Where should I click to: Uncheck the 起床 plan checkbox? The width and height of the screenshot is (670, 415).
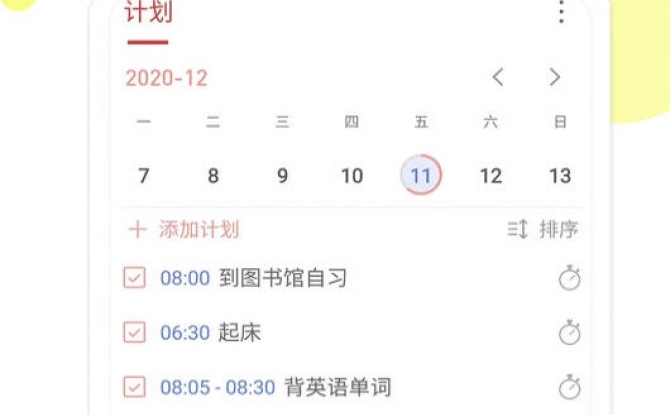(134, 332)
